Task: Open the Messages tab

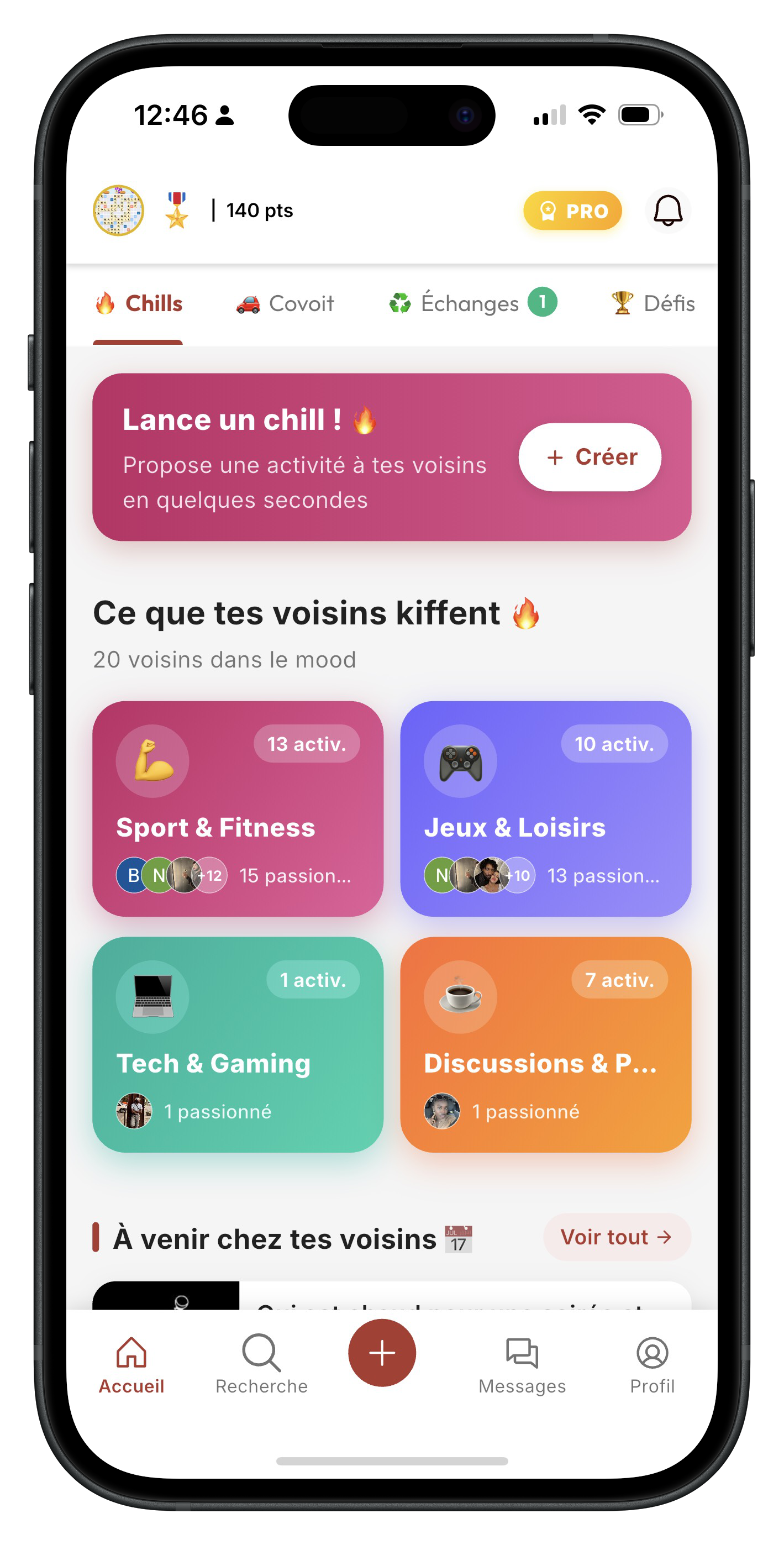Action: point(522,1365)
